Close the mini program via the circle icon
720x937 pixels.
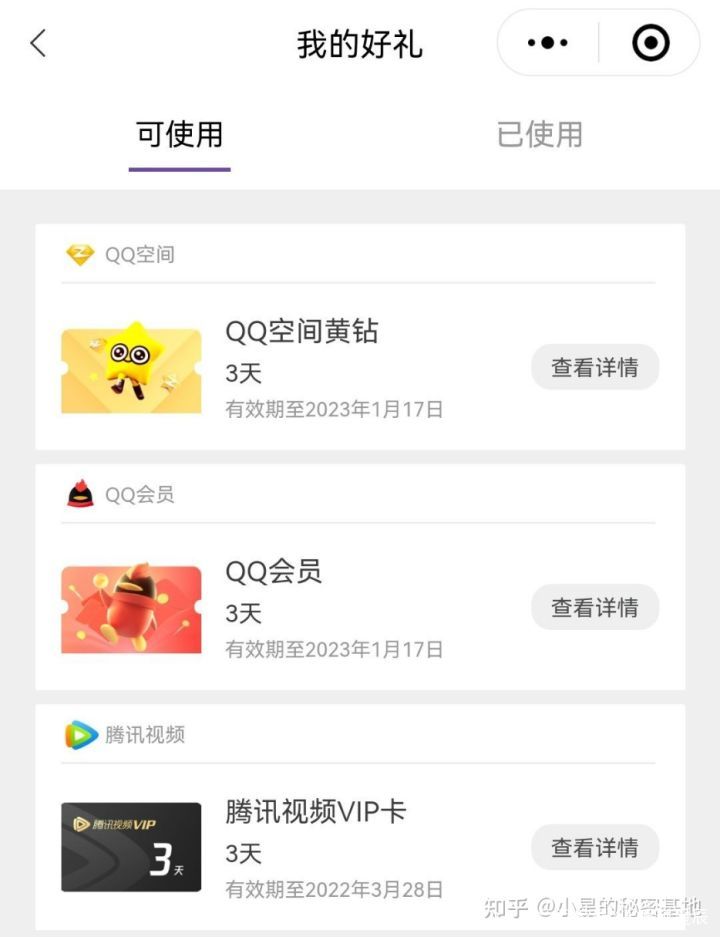[x=651, y=43]
